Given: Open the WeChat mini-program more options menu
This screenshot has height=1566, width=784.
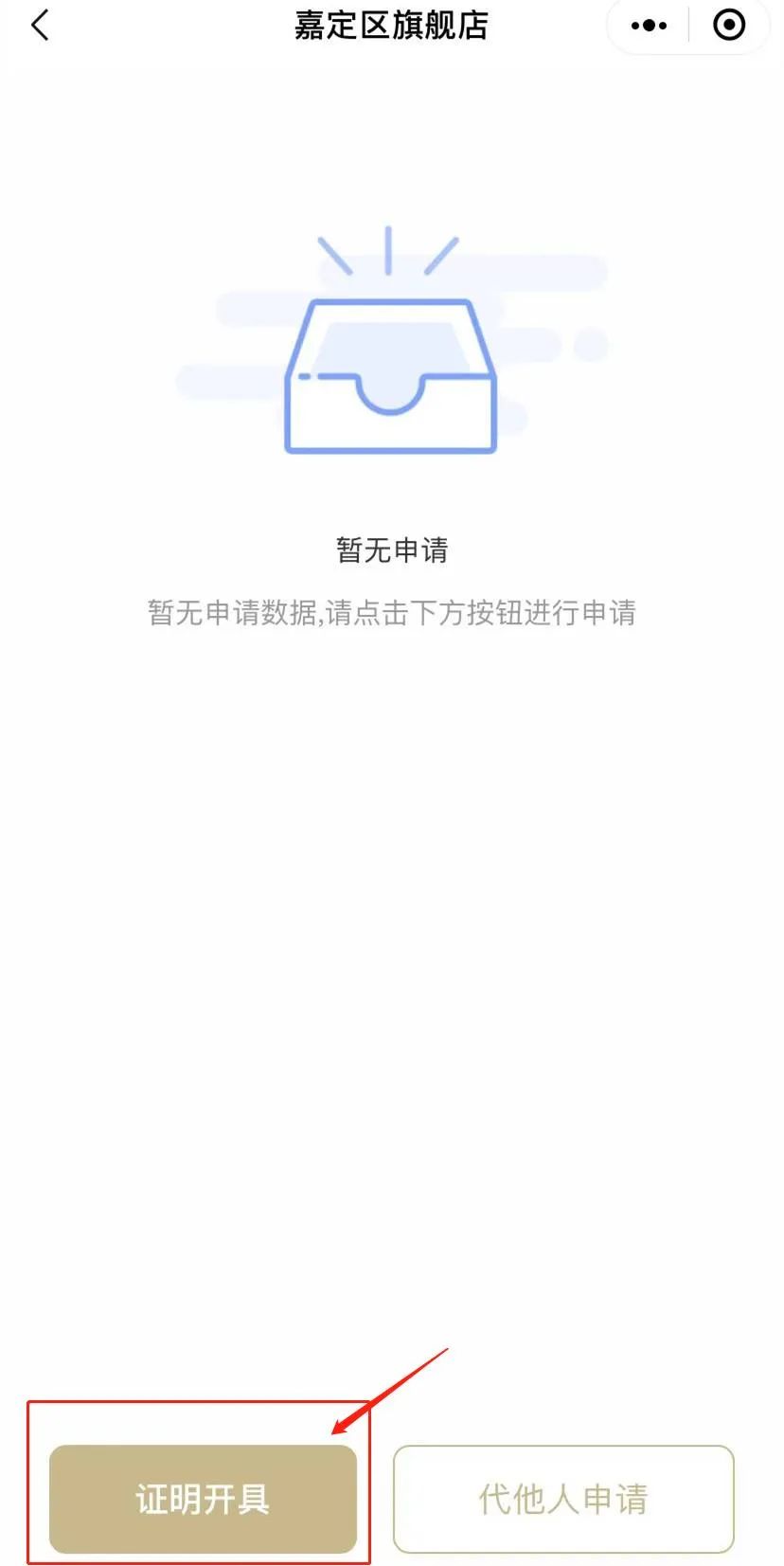Looking at the screenshot, I should 648,26.
